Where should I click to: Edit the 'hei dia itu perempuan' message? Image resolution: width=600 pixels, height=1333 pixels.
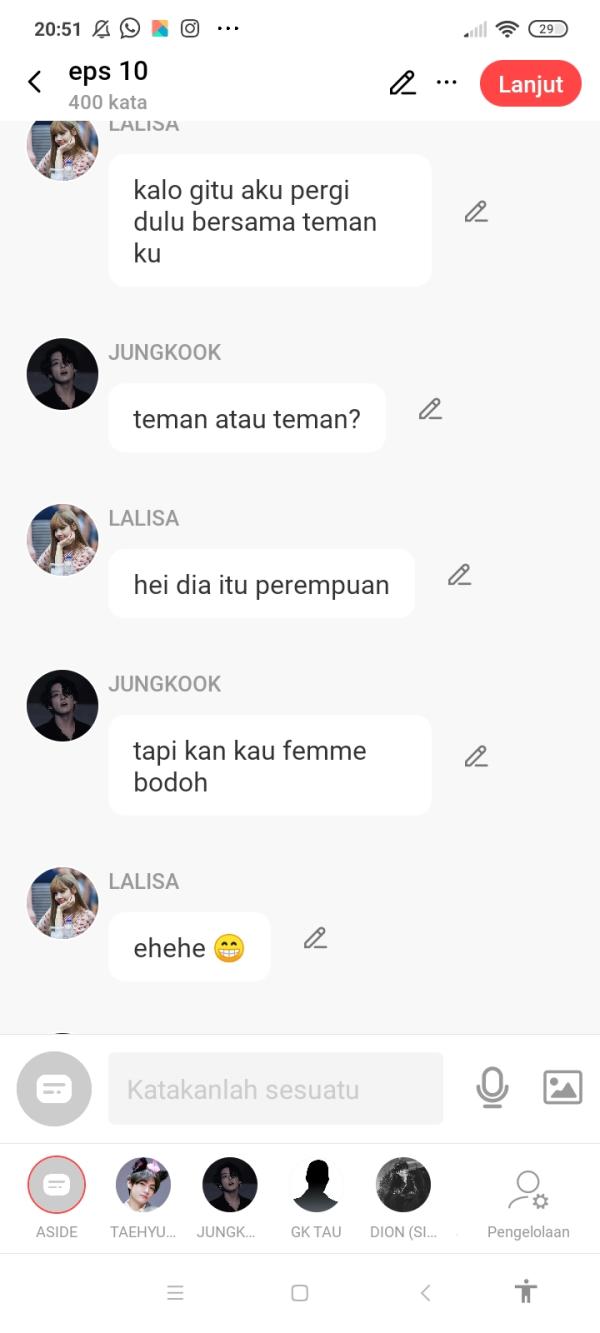click(459, 575)
